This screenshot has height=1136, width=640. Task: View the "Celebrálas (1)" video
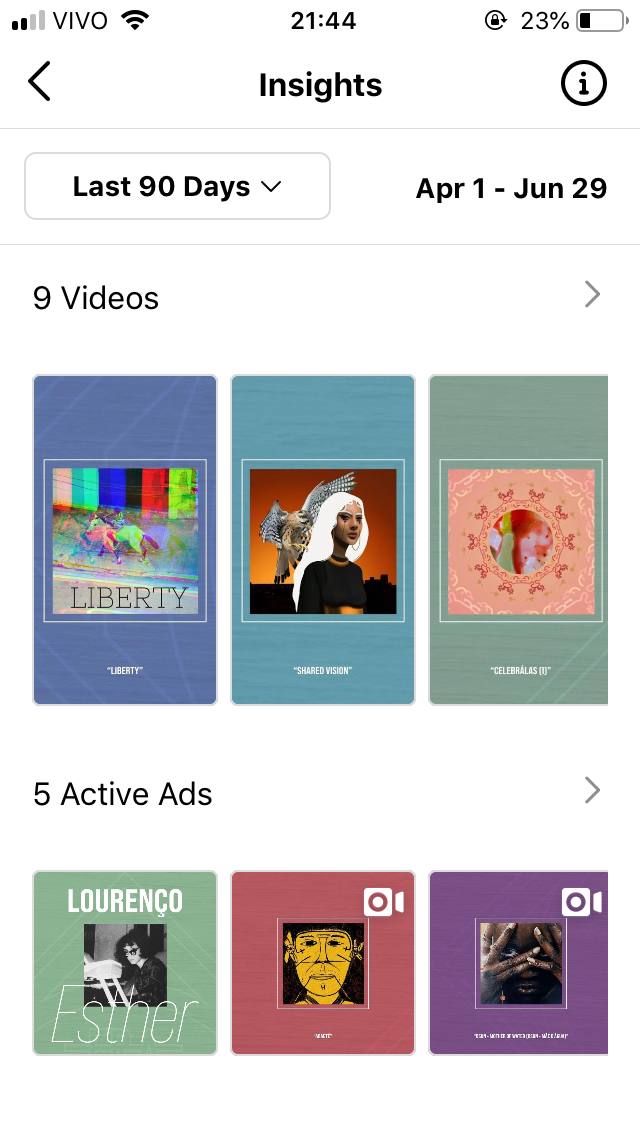[518, 540]
